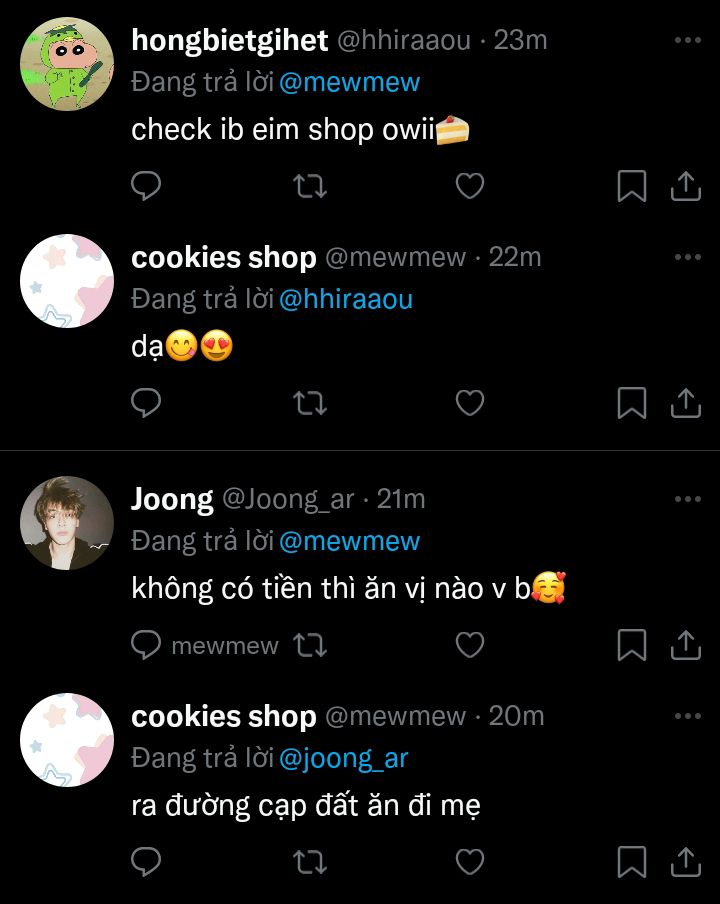Open the @mewmew mention in hongbietgihet's reply
Viewport: 720px width, 904px height.
pos(350,83)
